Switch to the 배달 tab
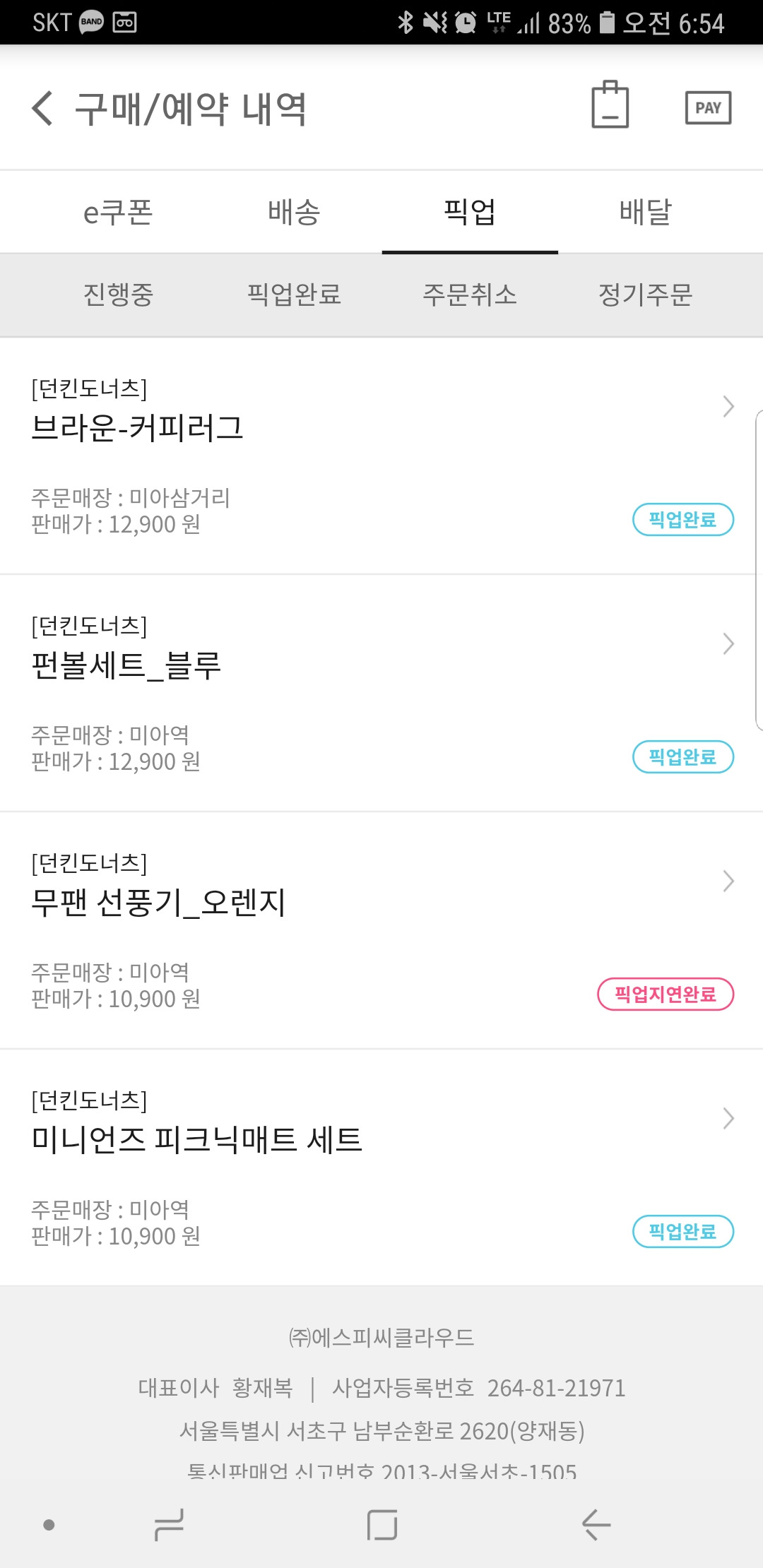Viewport: 763px width, 1568px height. (645, 212)
